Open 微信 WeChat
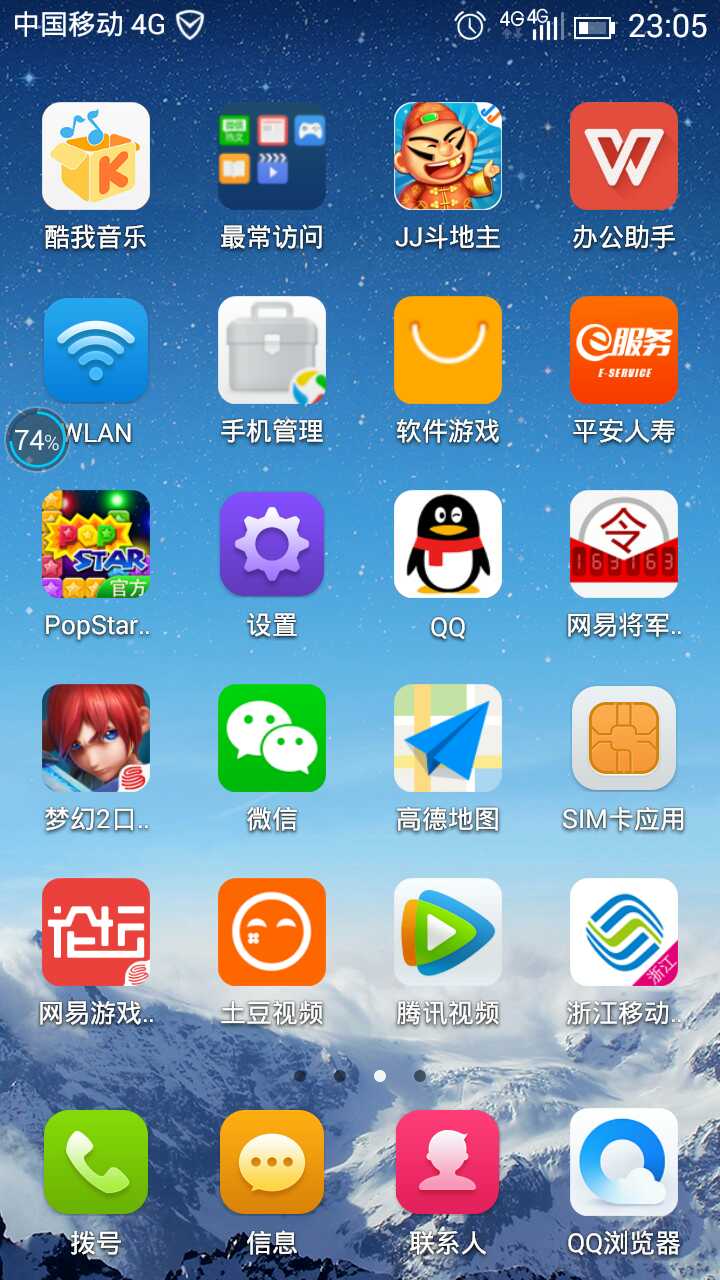The image size is (720, 1280). 272,738
